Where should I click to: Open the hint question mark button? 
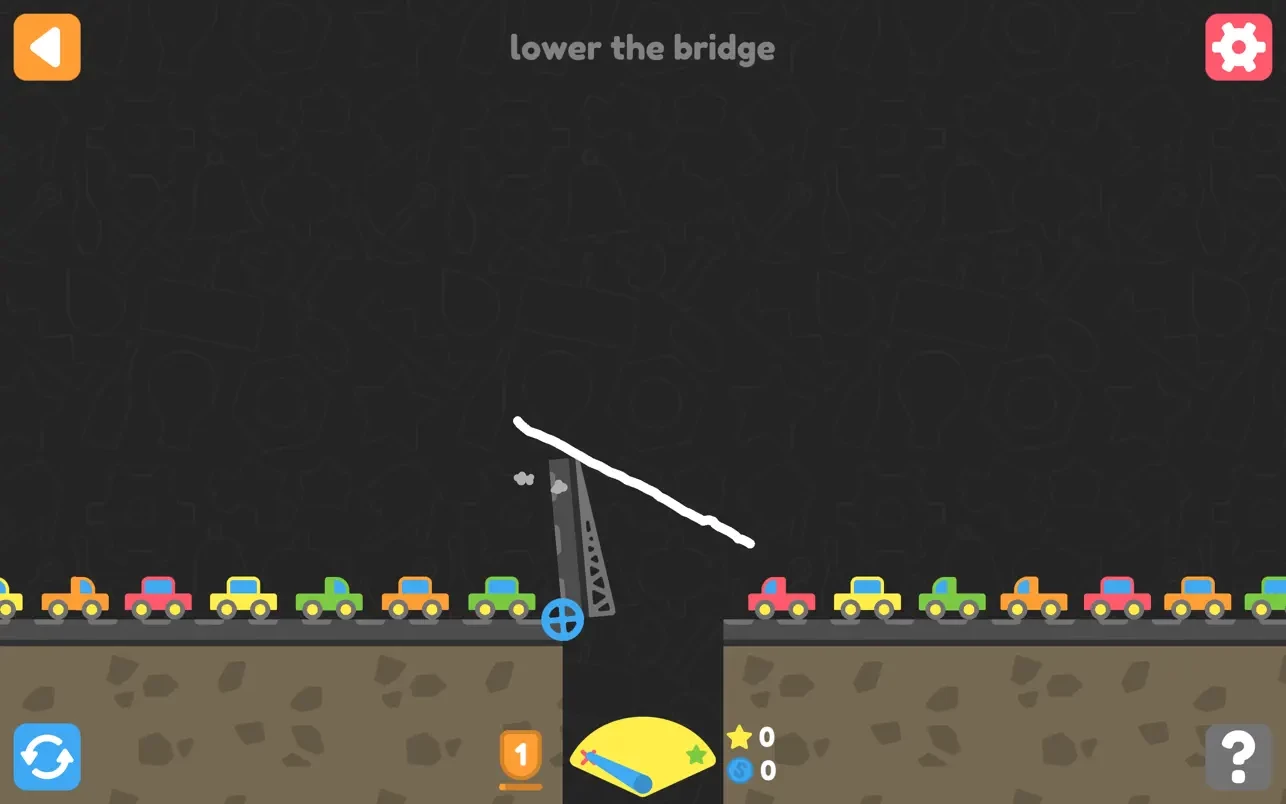click(1238, 757)
